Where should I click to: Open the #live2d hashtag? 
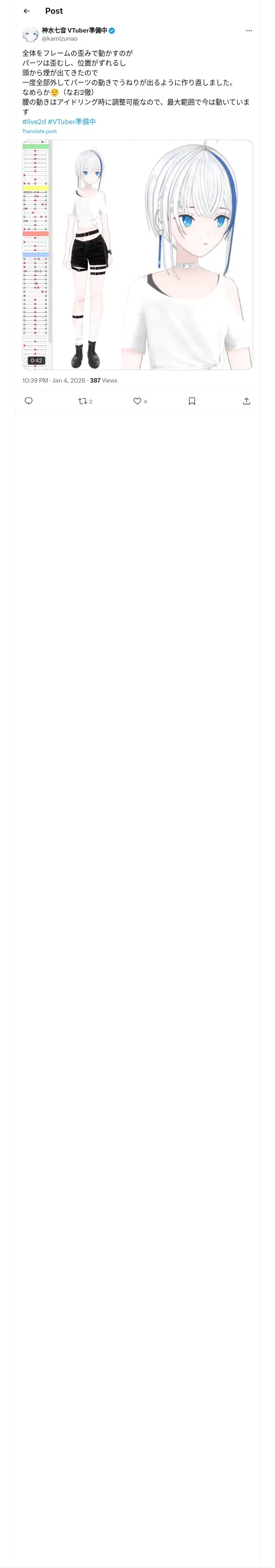34,122
